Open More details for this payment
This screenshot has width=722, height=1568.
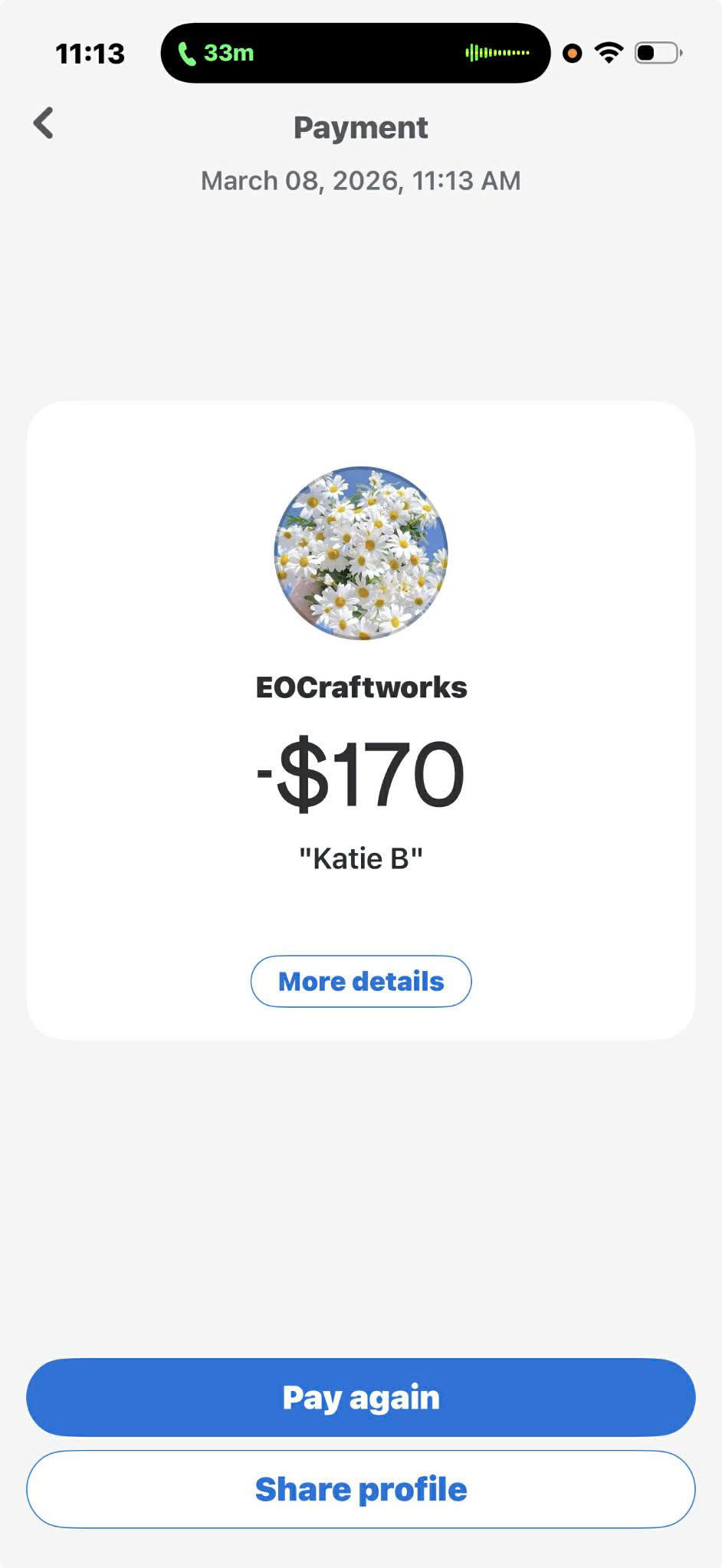click(360, 981)
